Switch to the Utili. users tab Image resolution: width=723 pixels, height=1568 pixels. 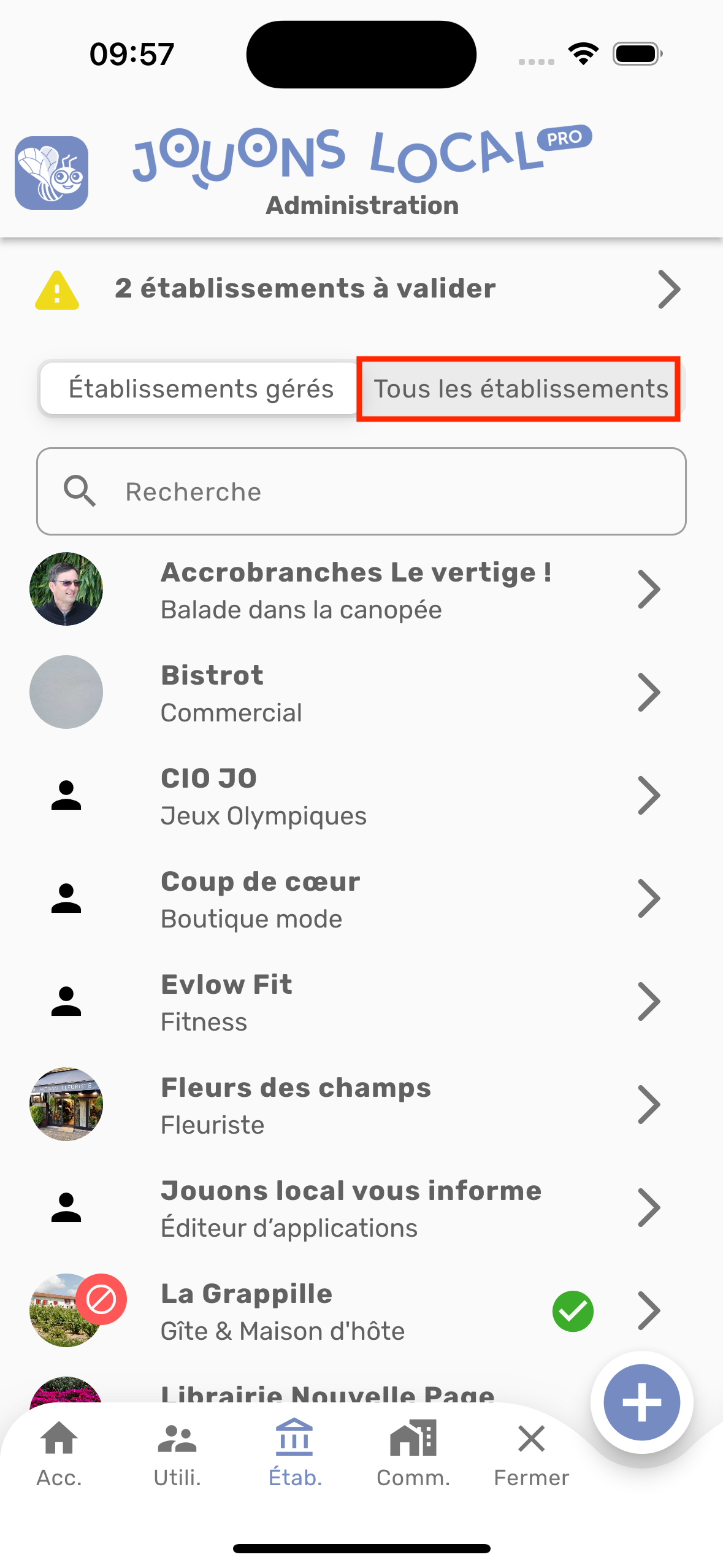click(177, 1454)
